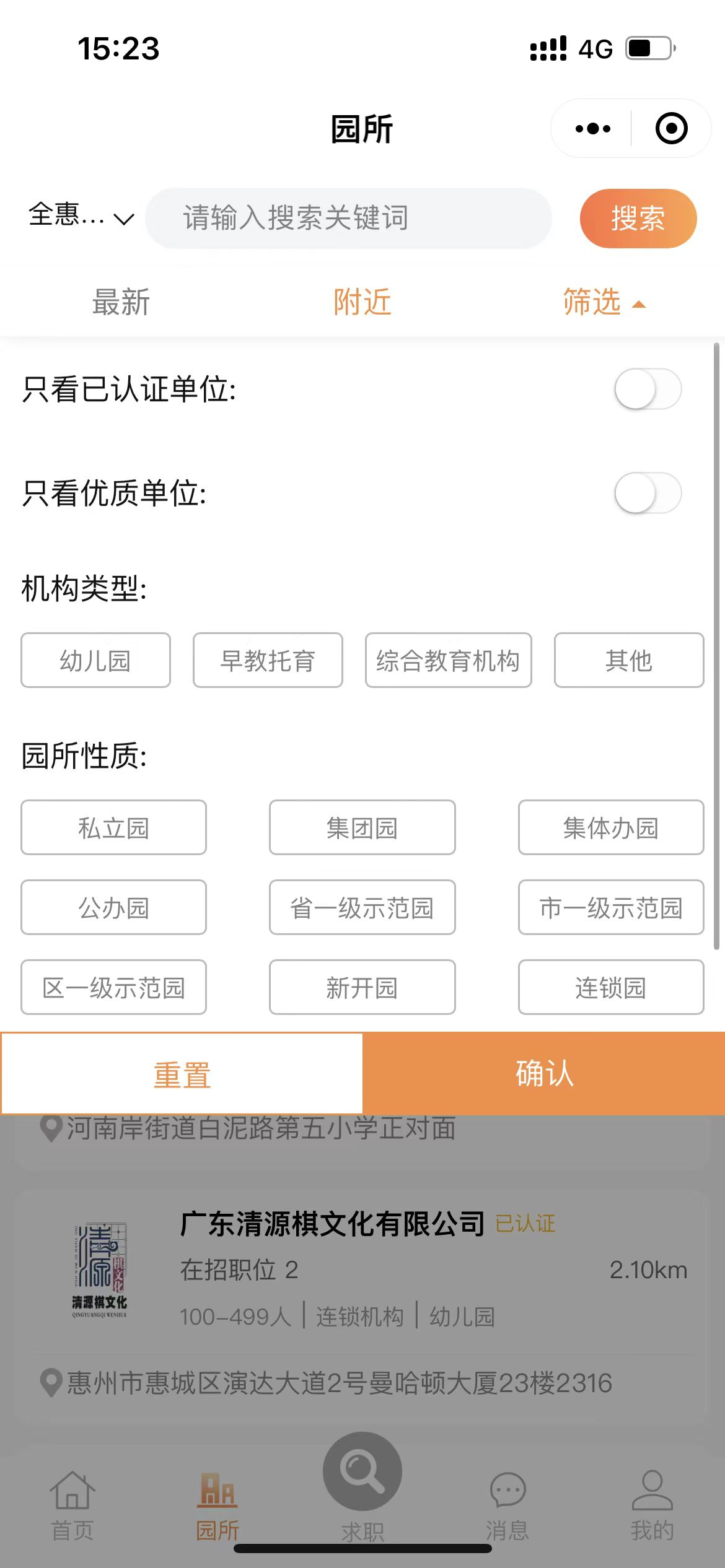Close the mini program via circle icon

(671, 129)
